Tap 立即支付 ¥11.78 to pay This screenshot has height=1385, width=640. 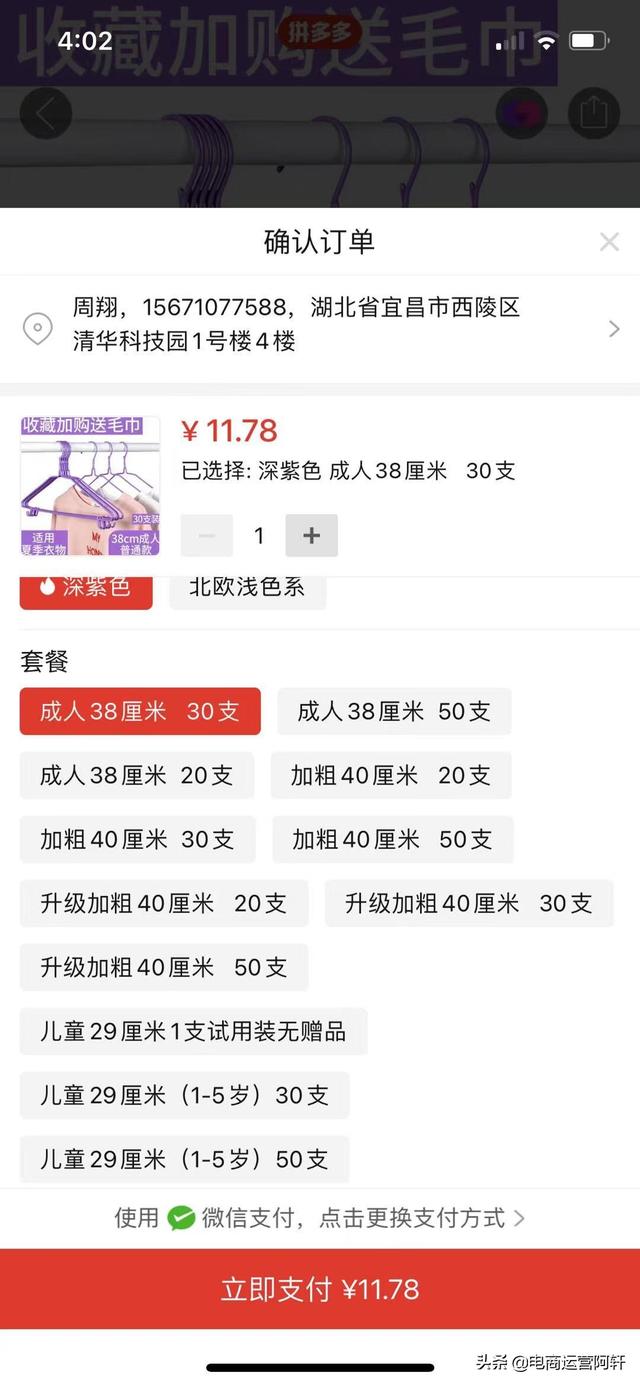pos(320,1289)
